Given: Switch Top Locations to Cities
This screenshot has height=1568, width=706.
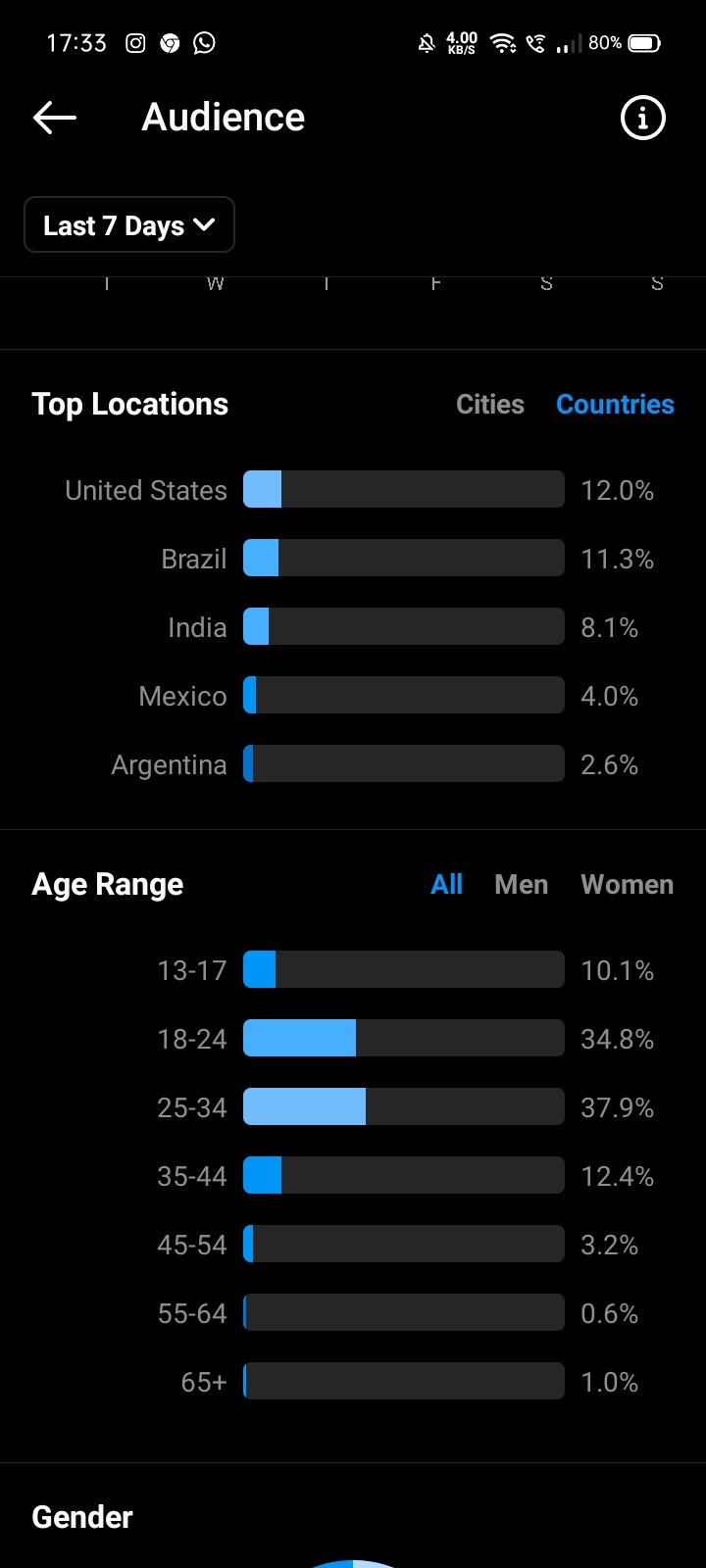Looking at the screenshot, I should tap(489, 405).
